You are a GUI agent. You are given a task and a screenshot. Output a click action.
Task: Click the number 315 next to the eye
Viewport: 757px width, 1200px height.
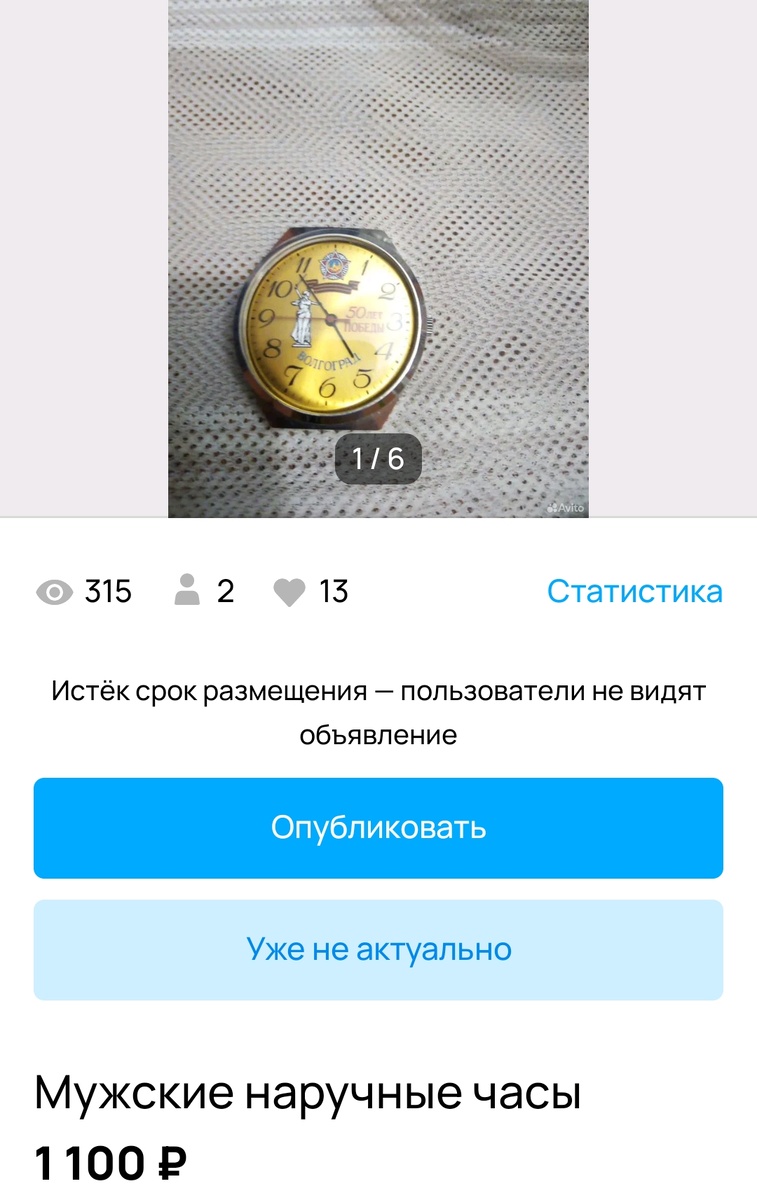[107, 592]
